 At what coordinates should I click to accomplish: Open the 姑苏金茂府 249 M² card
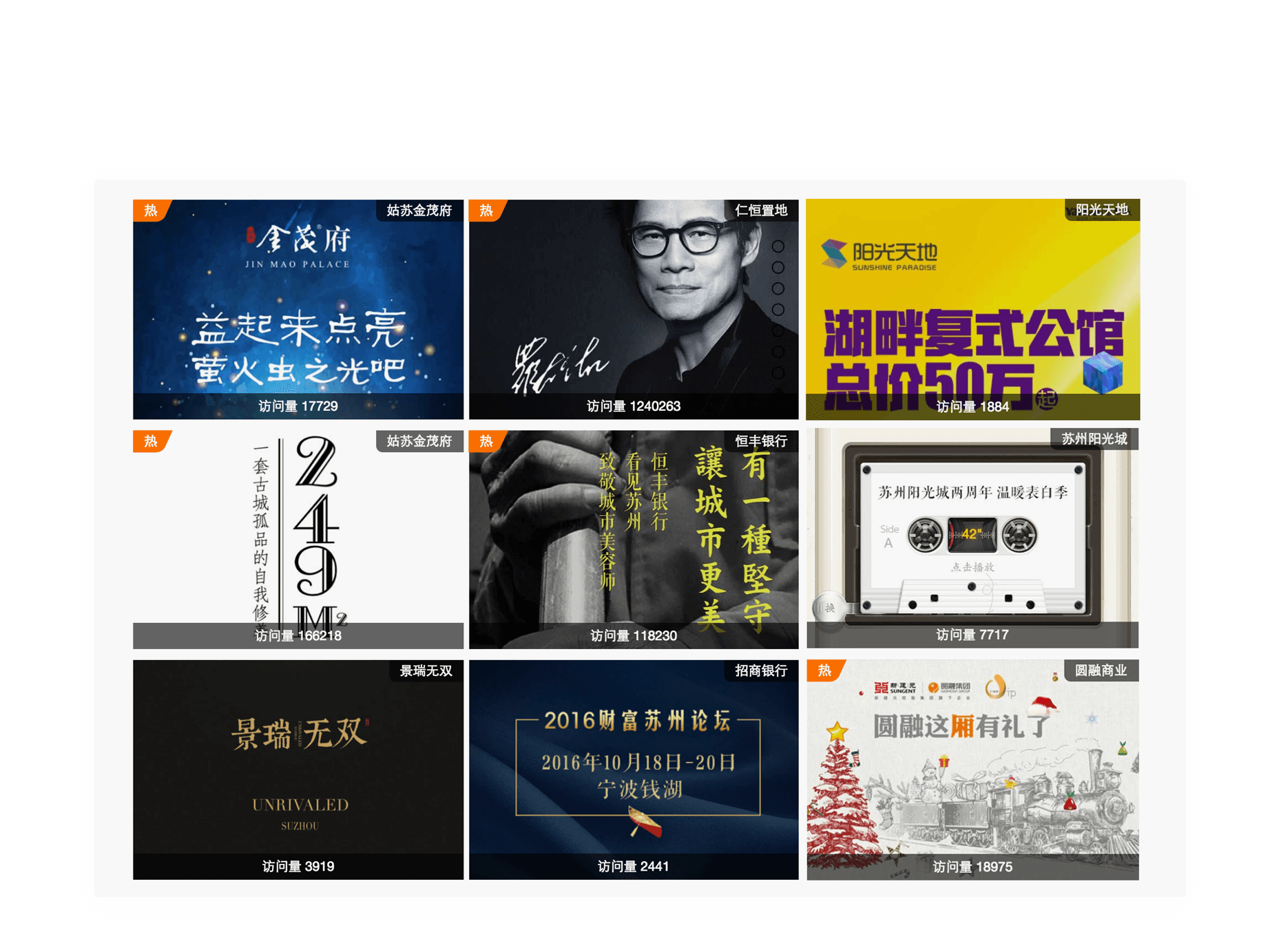298,539
